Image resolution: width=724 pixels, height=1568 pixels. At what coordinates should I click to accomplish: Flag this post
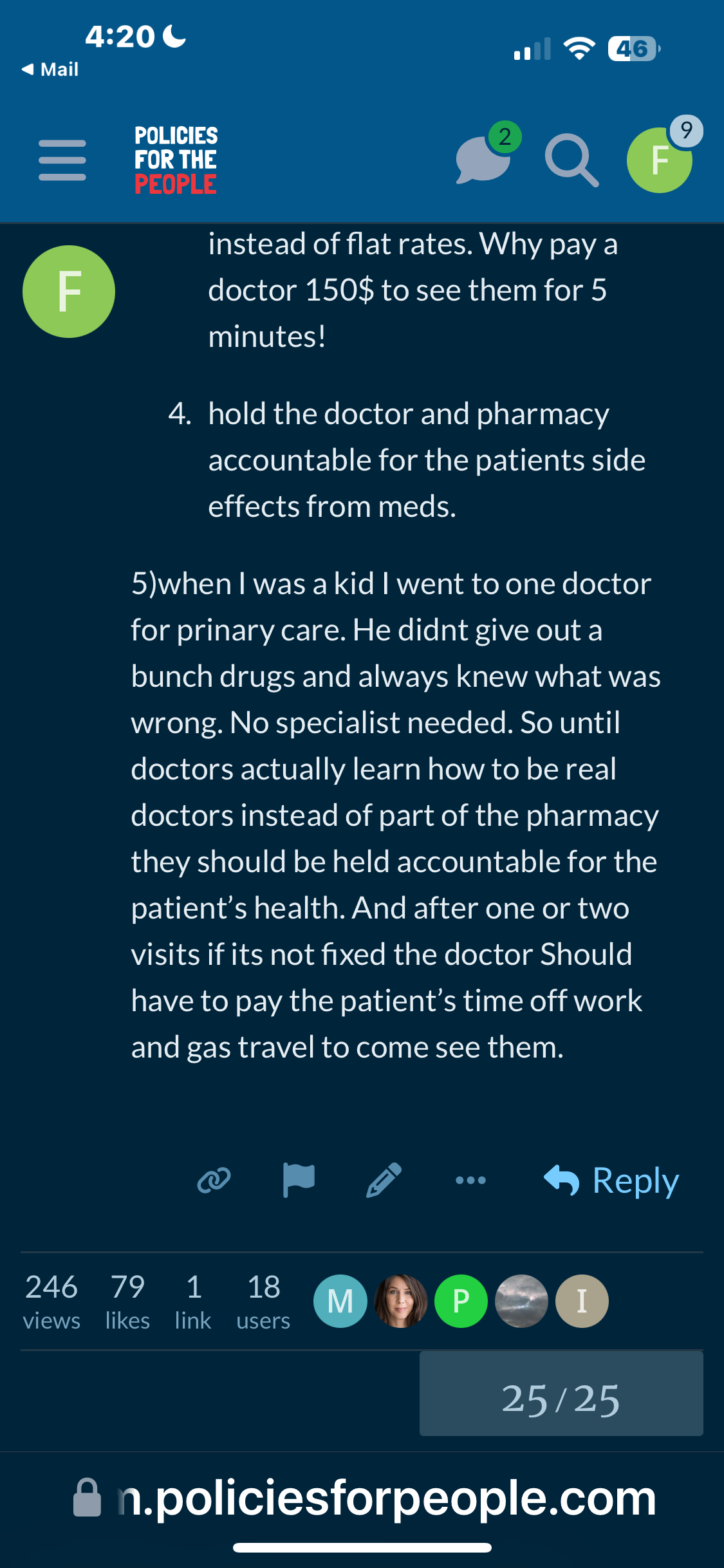point(299,1180)
